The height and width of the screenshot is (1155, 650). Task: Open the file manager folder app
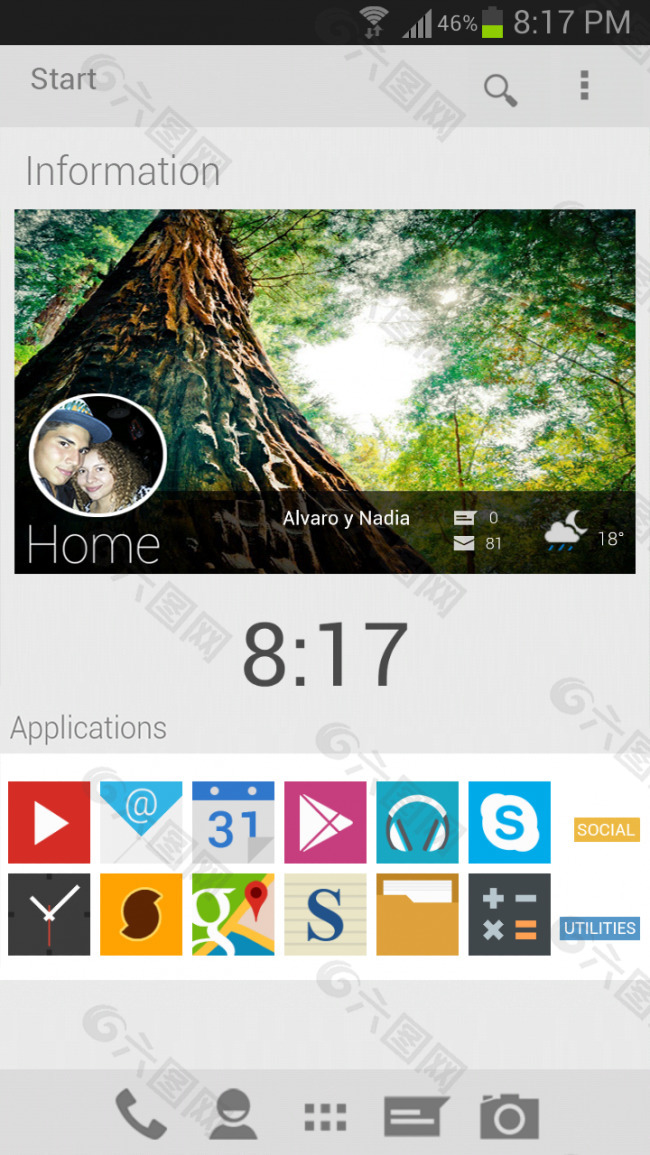click(x=417, y=914)
